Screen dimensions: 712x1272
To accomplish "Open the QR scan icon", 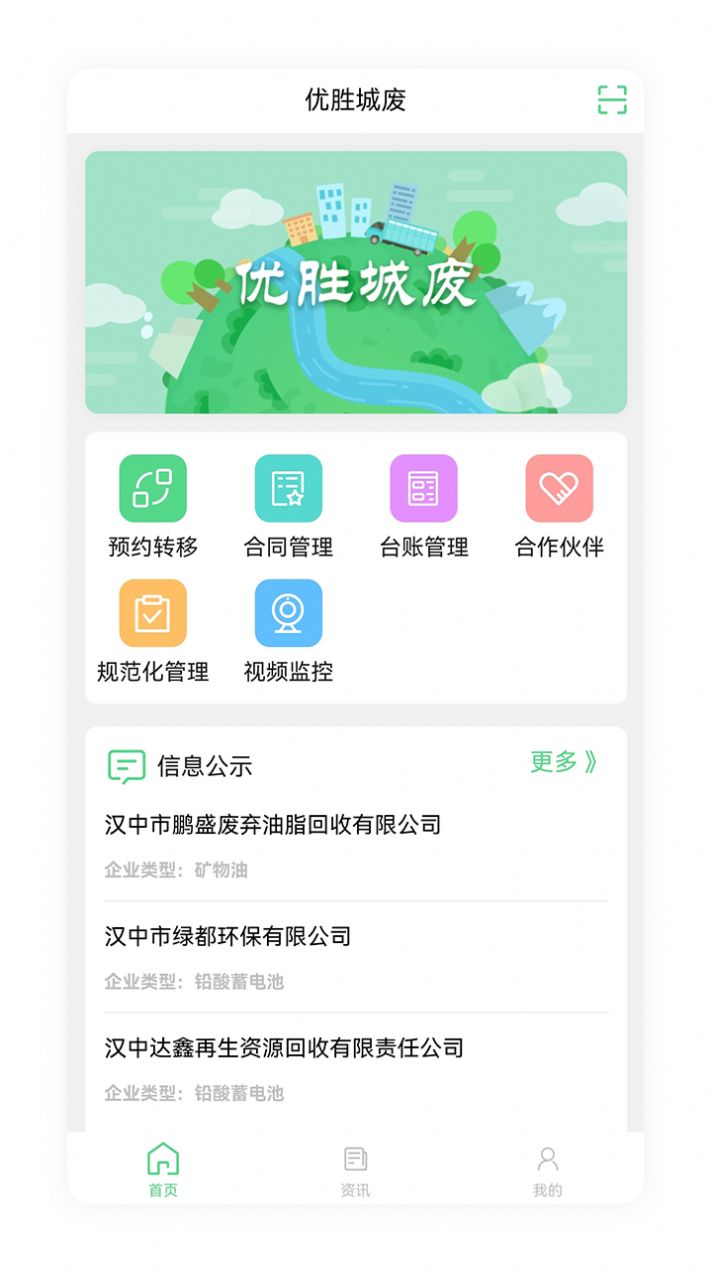I will tap(612, 100).
